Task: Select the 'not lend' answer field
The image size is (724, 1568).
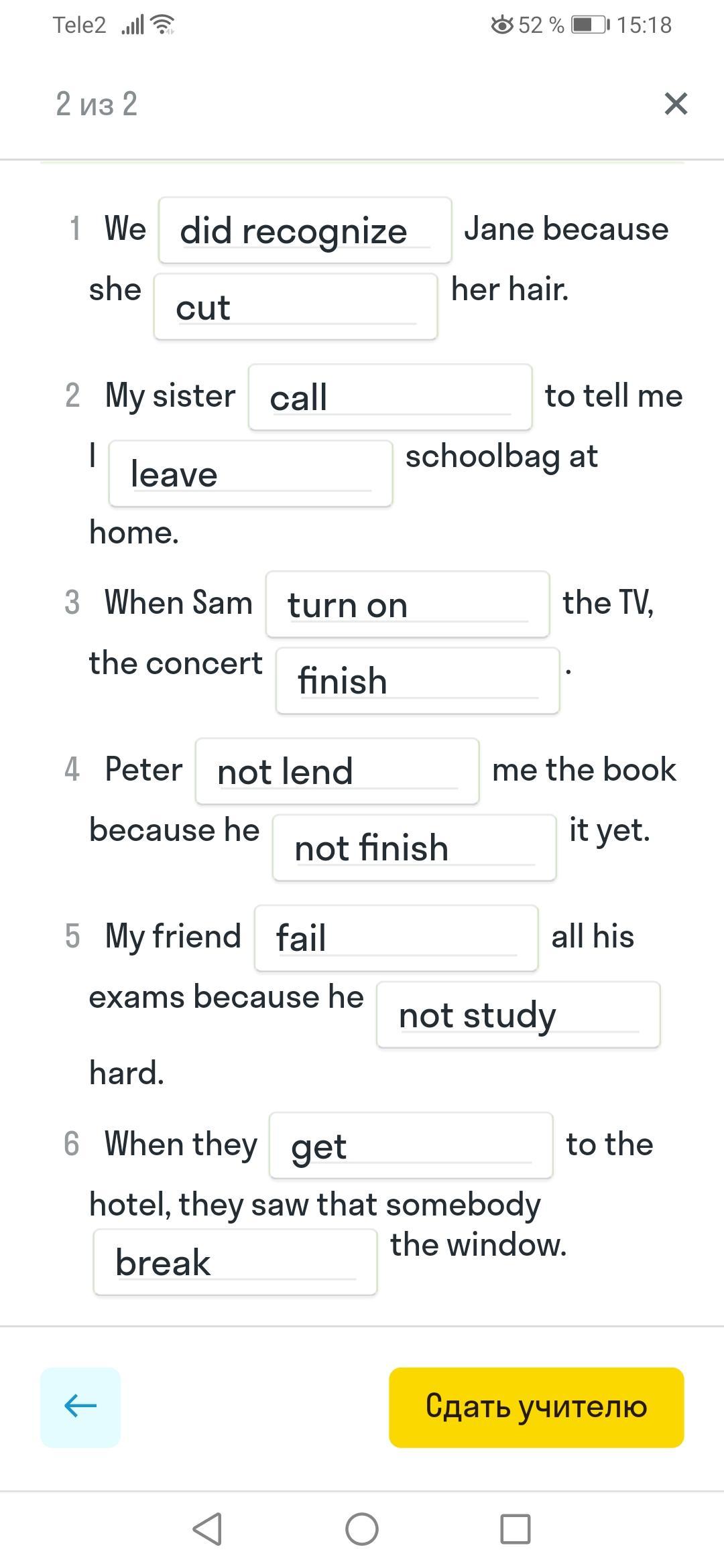Action: coord(337,771)
